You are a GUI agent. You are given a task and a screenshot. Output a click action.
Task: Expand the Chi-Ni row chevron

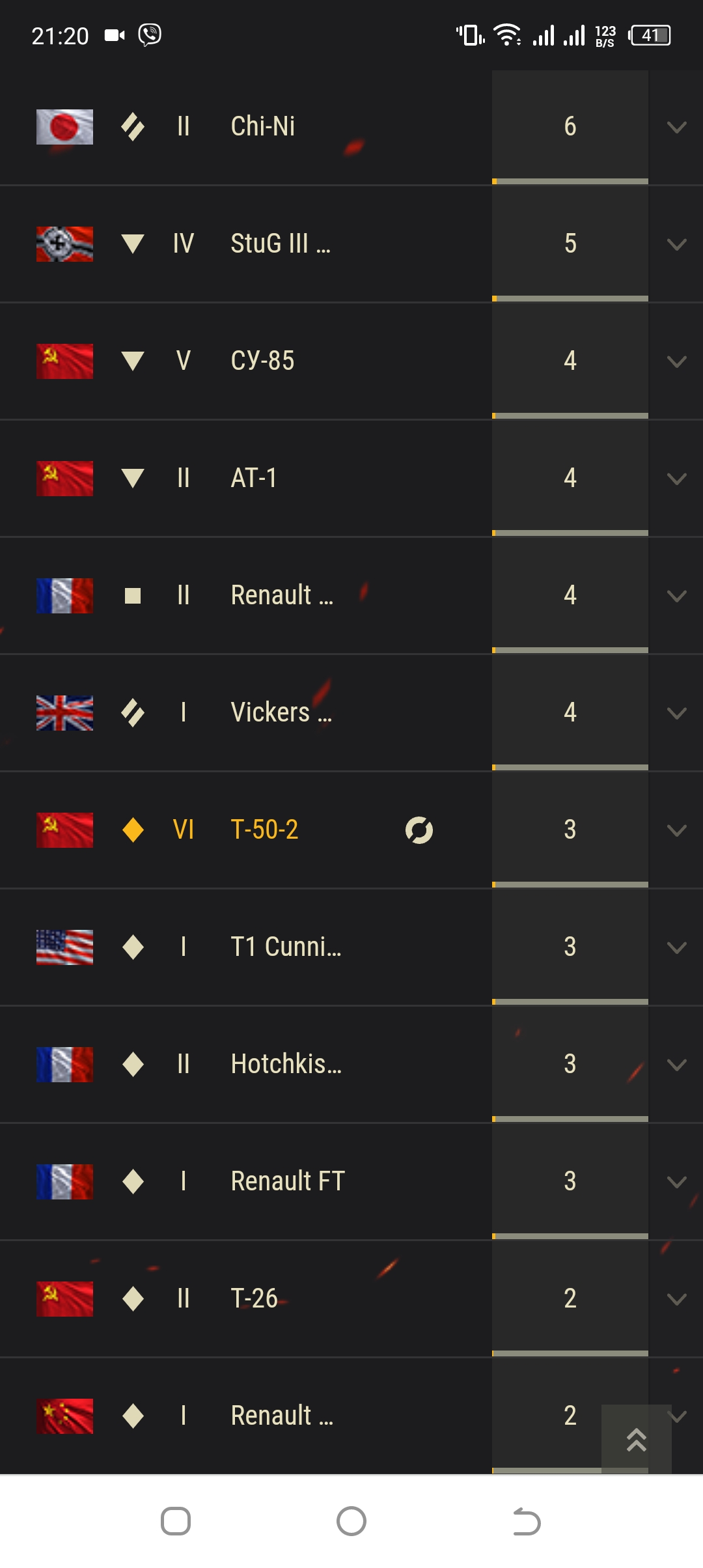(677, 127)
